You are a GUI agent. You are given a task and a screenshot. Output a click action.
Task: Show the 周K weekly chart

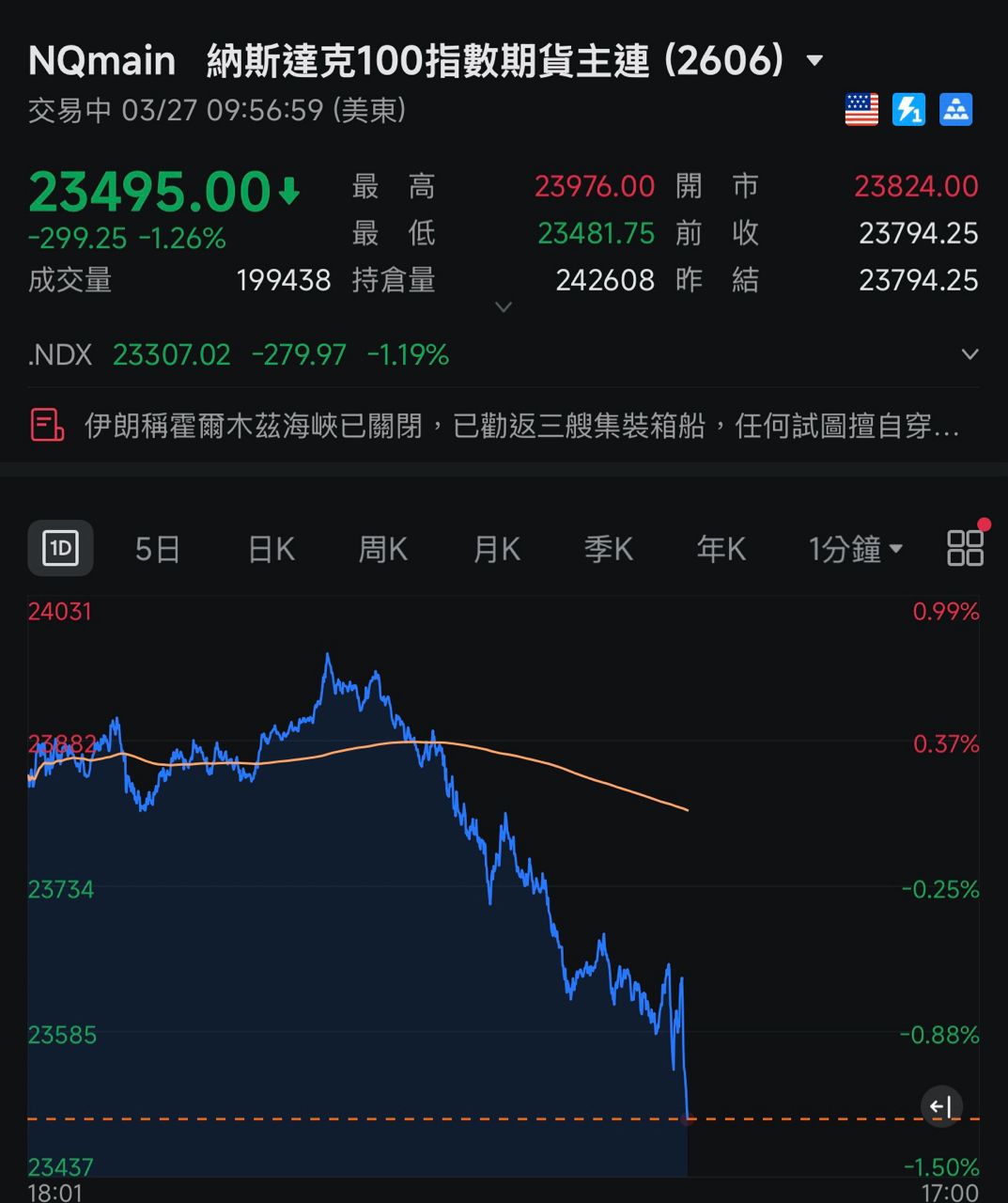(383, 549)
